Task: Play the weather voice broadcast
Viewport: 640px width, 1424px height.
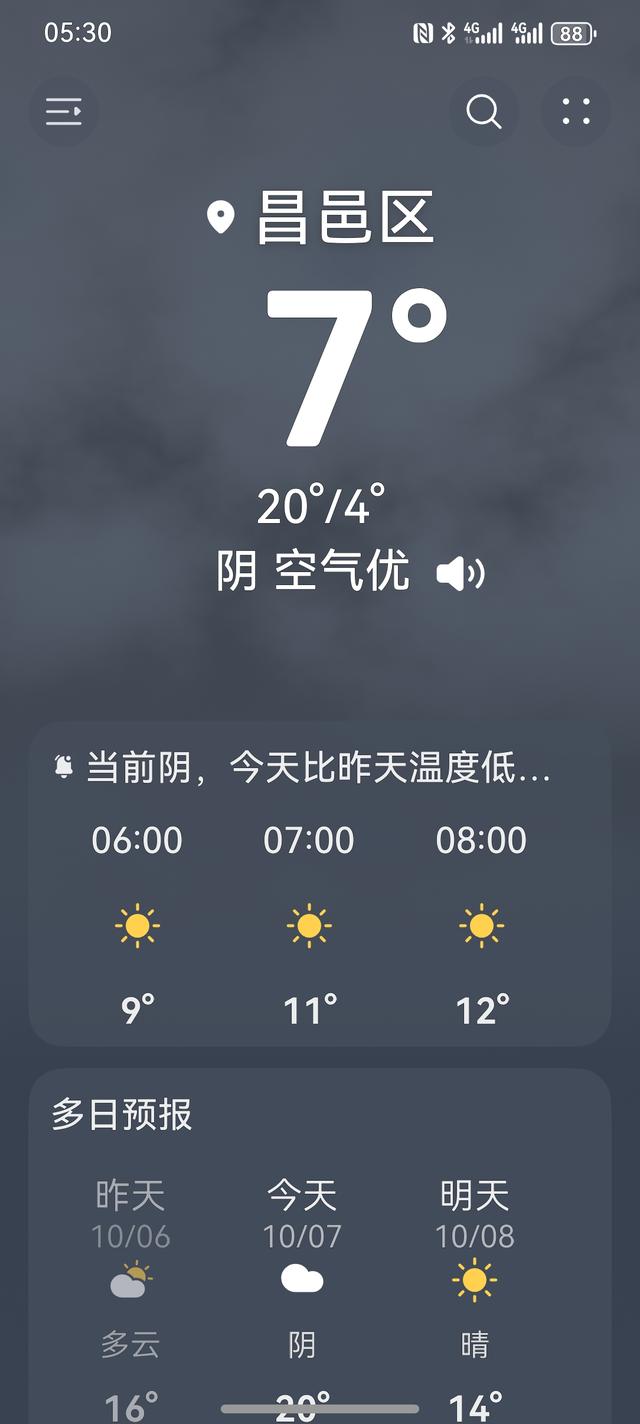Action: 460,574
